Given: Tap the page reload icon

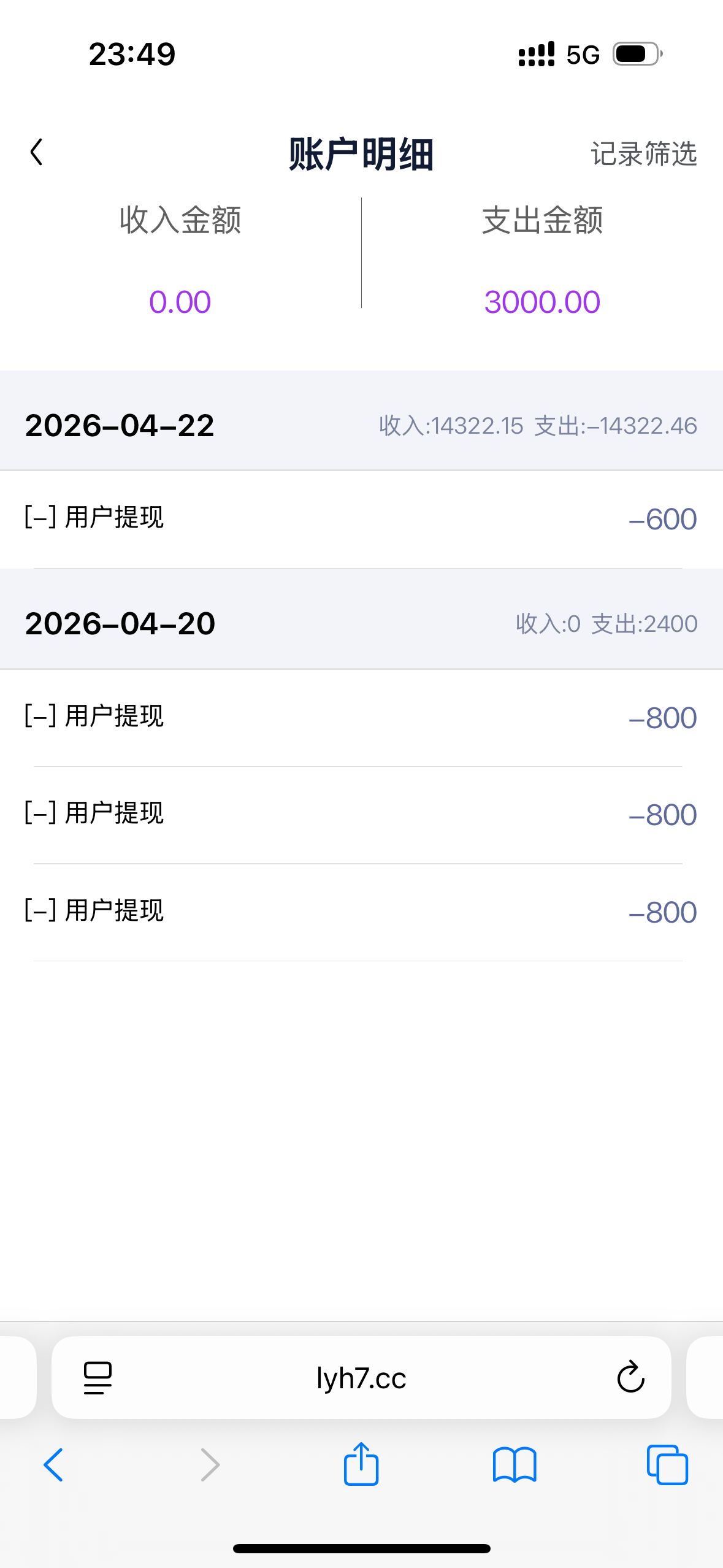Looking at the screenshot, I should click(629, 1377).
